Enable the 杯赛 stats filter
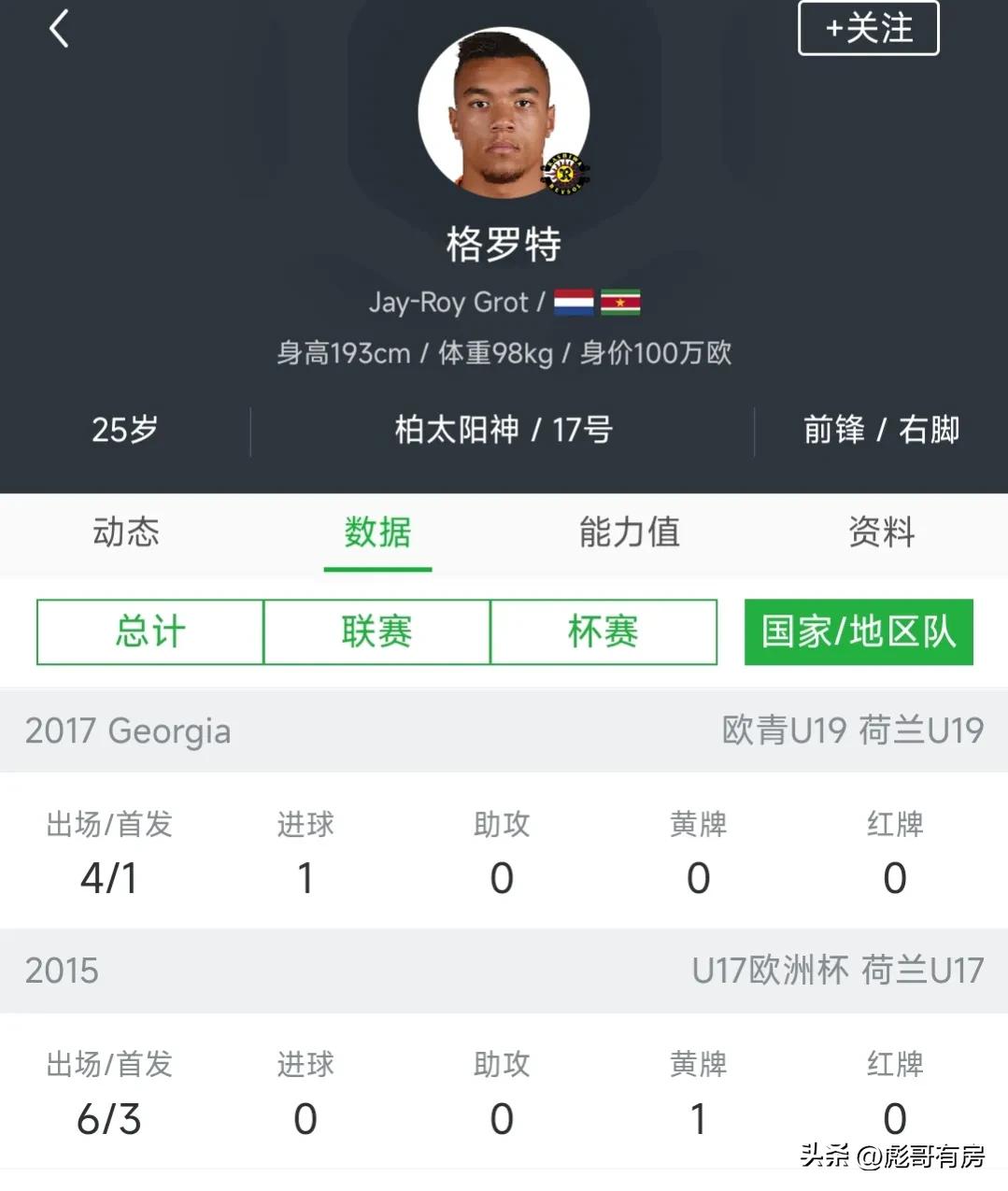The height and width of the screenshot is (1191, 1008). [x=603, y=632]
